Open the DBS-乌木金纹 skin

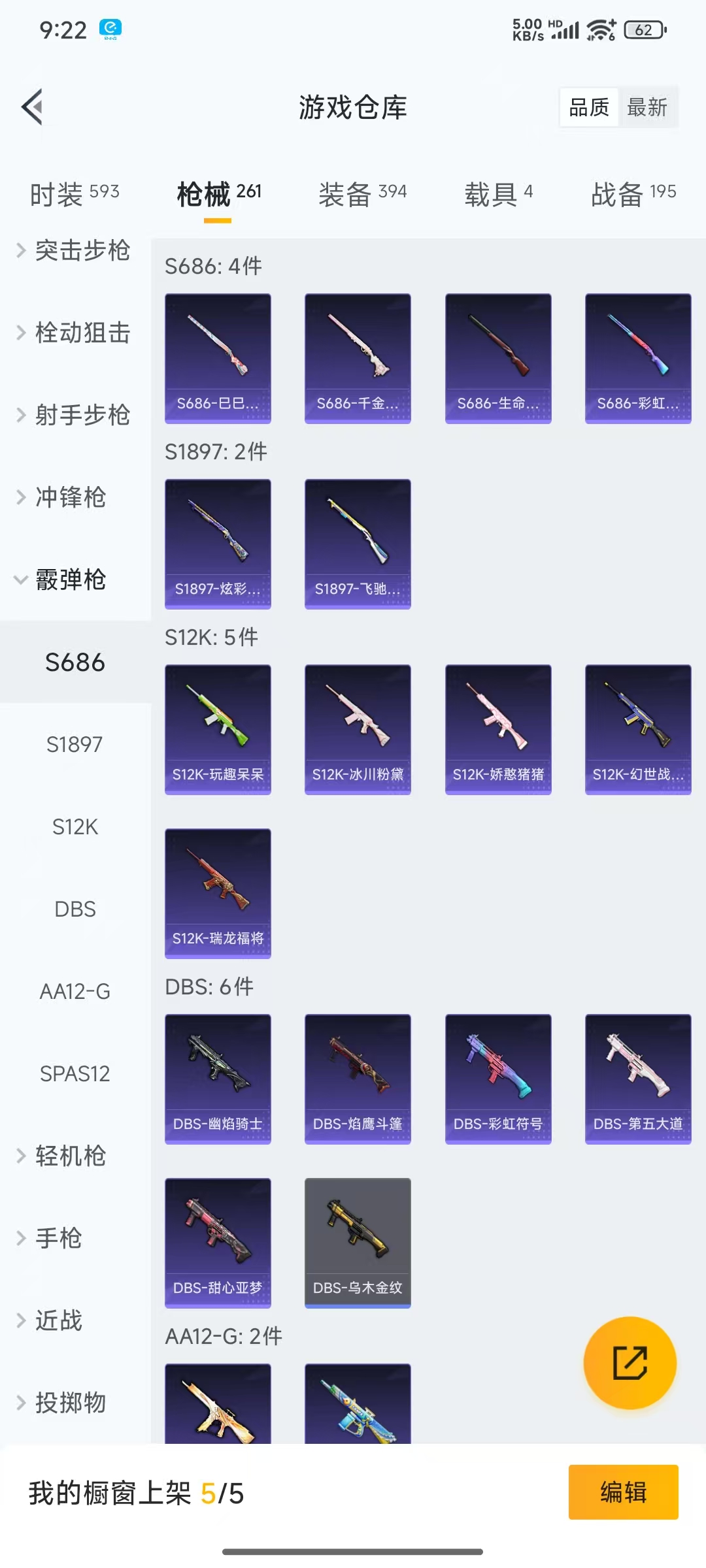(x=358, y=1243)
